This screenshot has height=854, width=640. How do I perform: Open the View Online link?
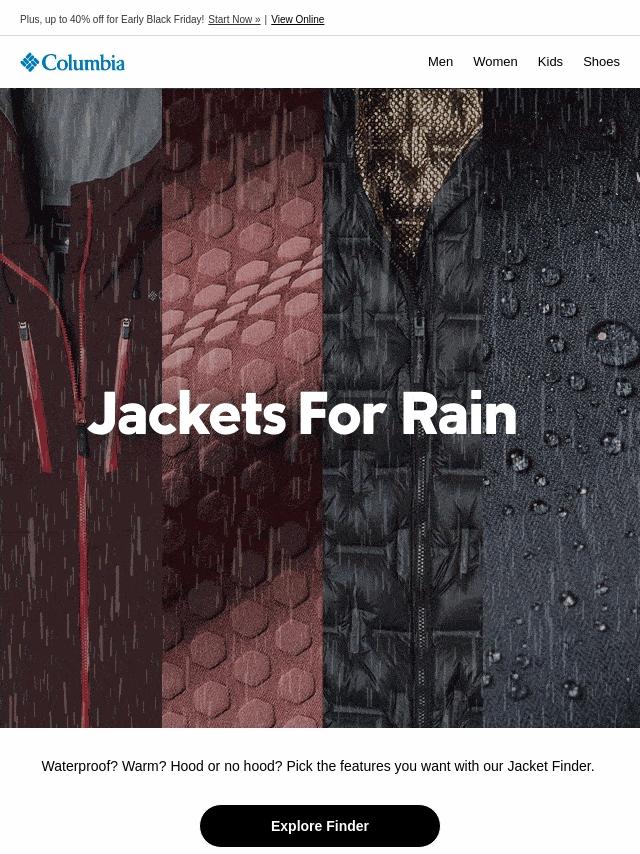point(297,19)
